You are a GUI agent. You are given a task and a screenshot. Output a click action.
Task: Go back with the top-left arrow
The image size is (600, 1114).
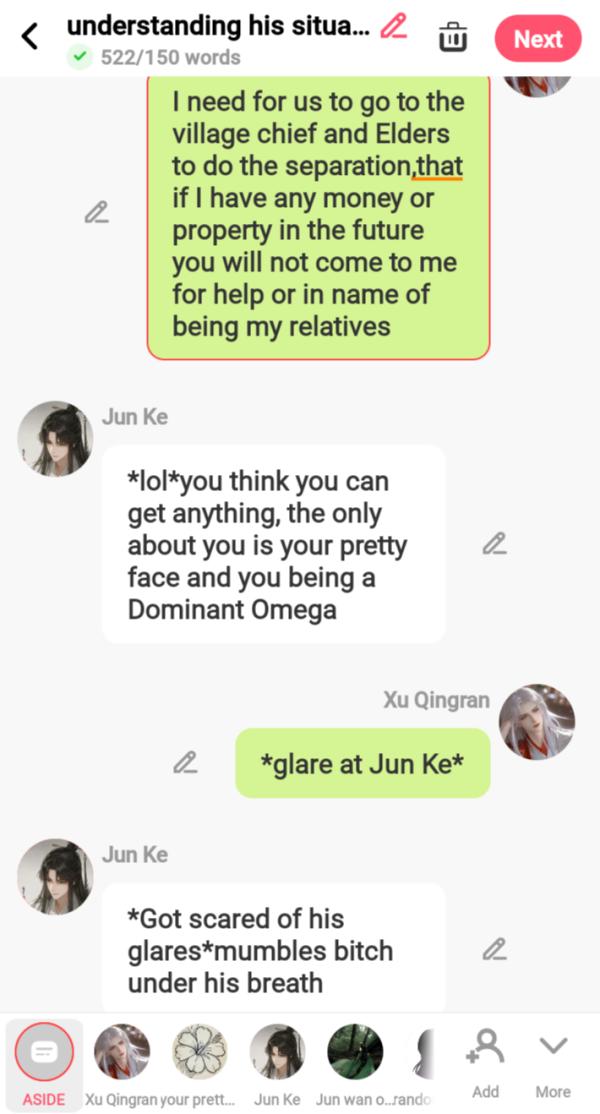(30, 36)
